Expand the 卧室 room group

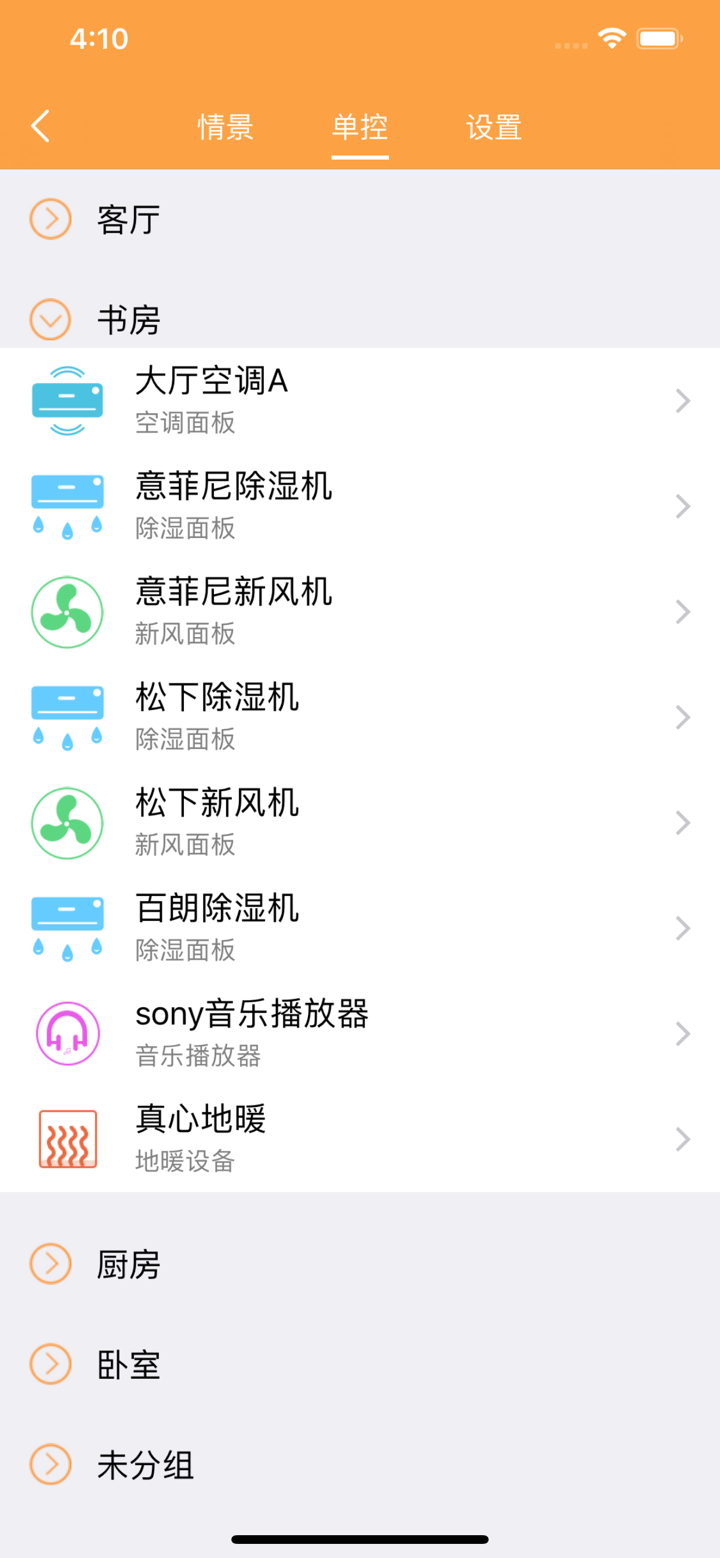[50, 1364]
